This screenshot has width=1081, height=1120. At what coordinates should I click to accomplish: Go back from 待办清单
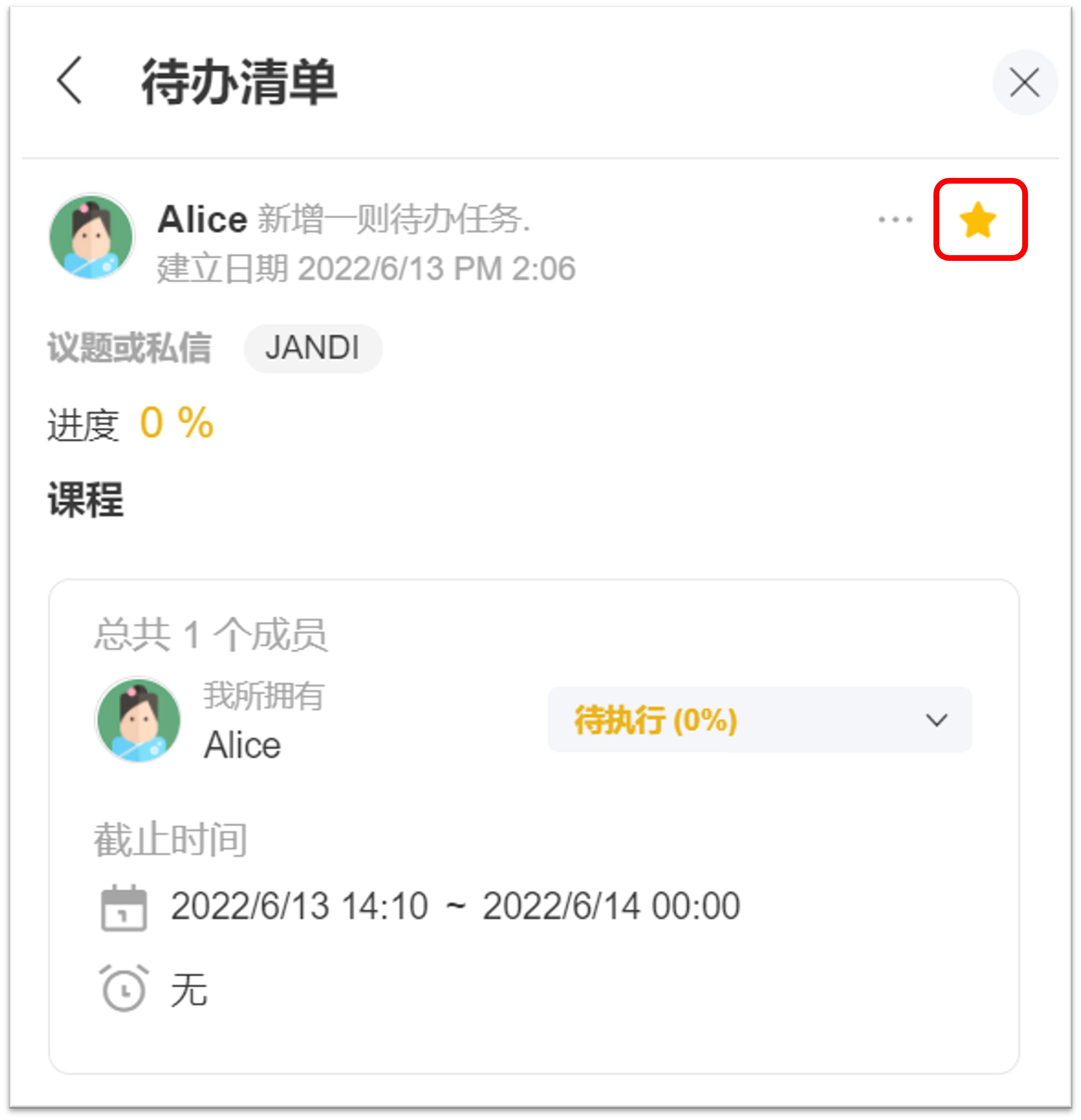[70, 81]
